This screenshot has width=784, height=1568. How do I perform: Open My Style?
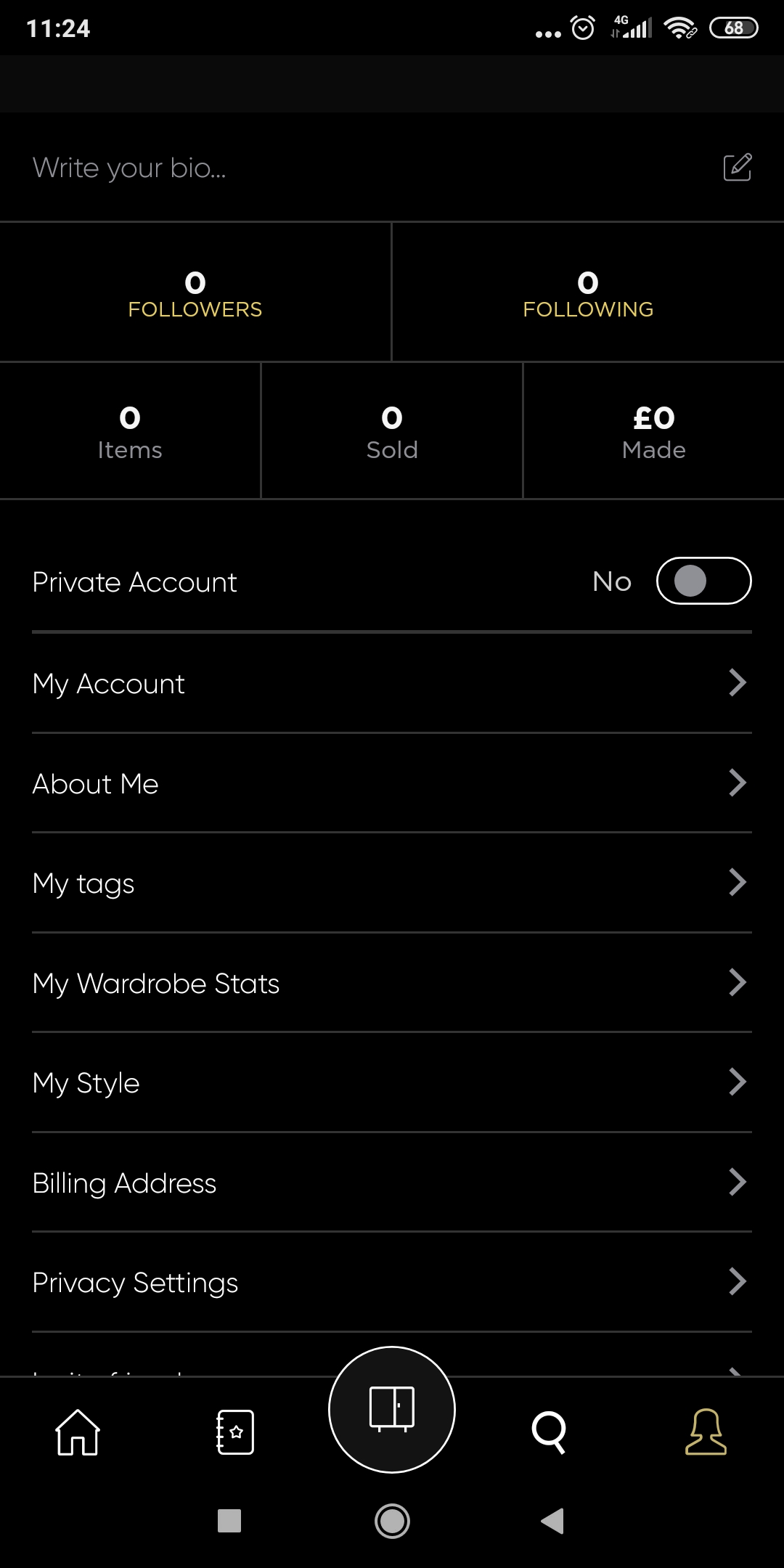(x=392, y=1082)
